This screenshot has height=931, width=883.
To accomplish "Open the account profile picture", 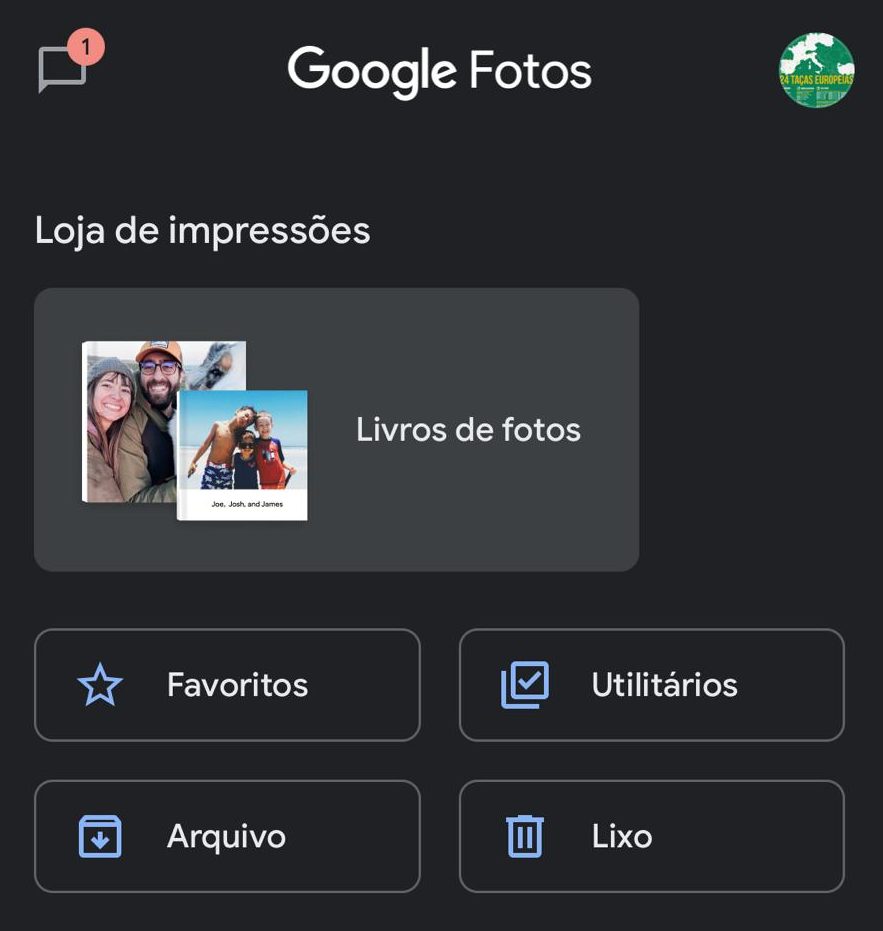I will pos(816,70).
